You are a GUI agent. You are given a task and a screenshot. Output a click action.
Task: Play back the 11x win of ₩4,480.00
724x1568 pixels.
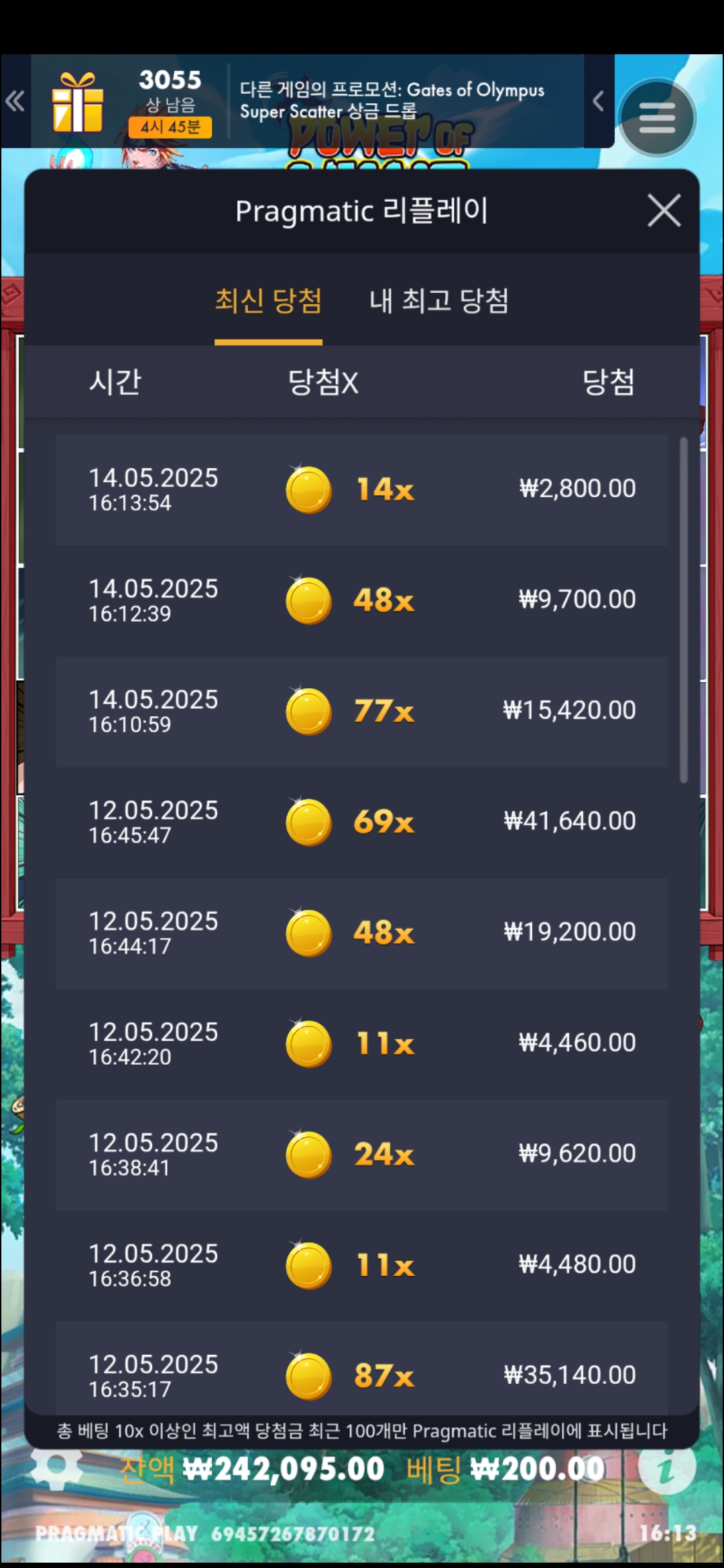click(x=361, y=1265)
